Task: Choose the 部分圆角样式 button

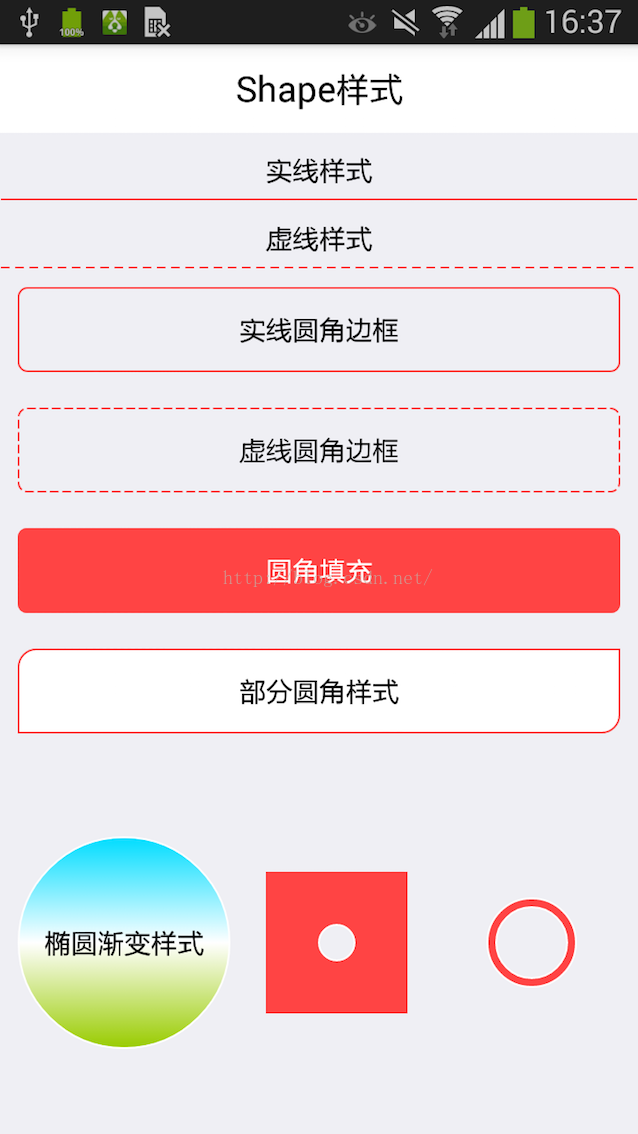Action: (x=319, y=691)
